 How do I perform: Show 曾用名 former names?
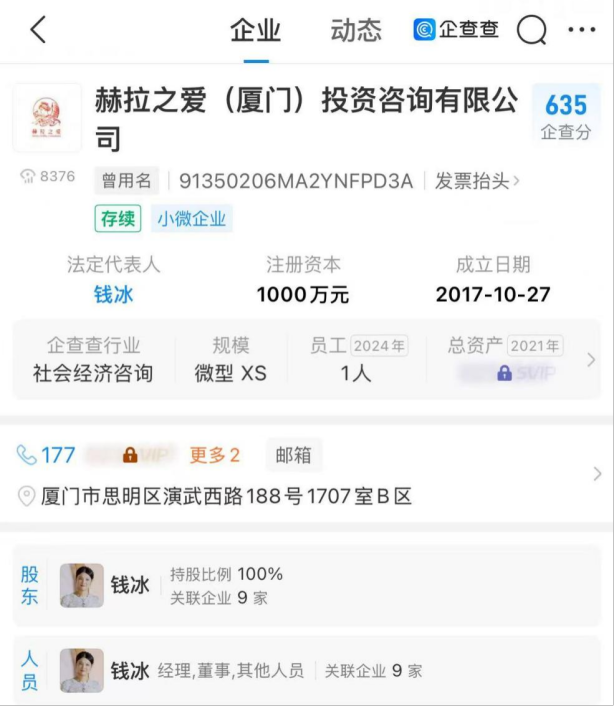127,181
